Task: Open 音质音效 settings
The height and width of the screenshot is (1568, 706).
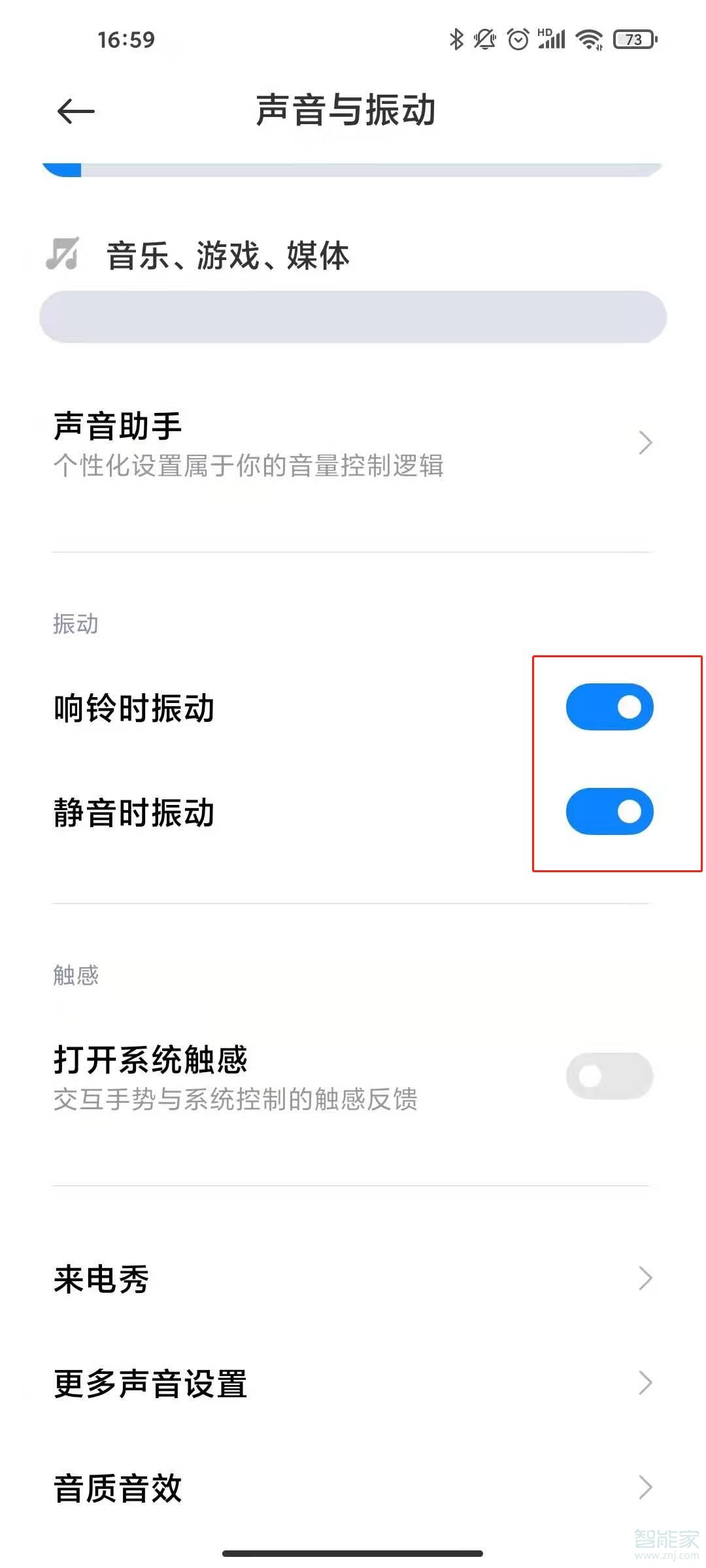Action: coord(353,1488)
